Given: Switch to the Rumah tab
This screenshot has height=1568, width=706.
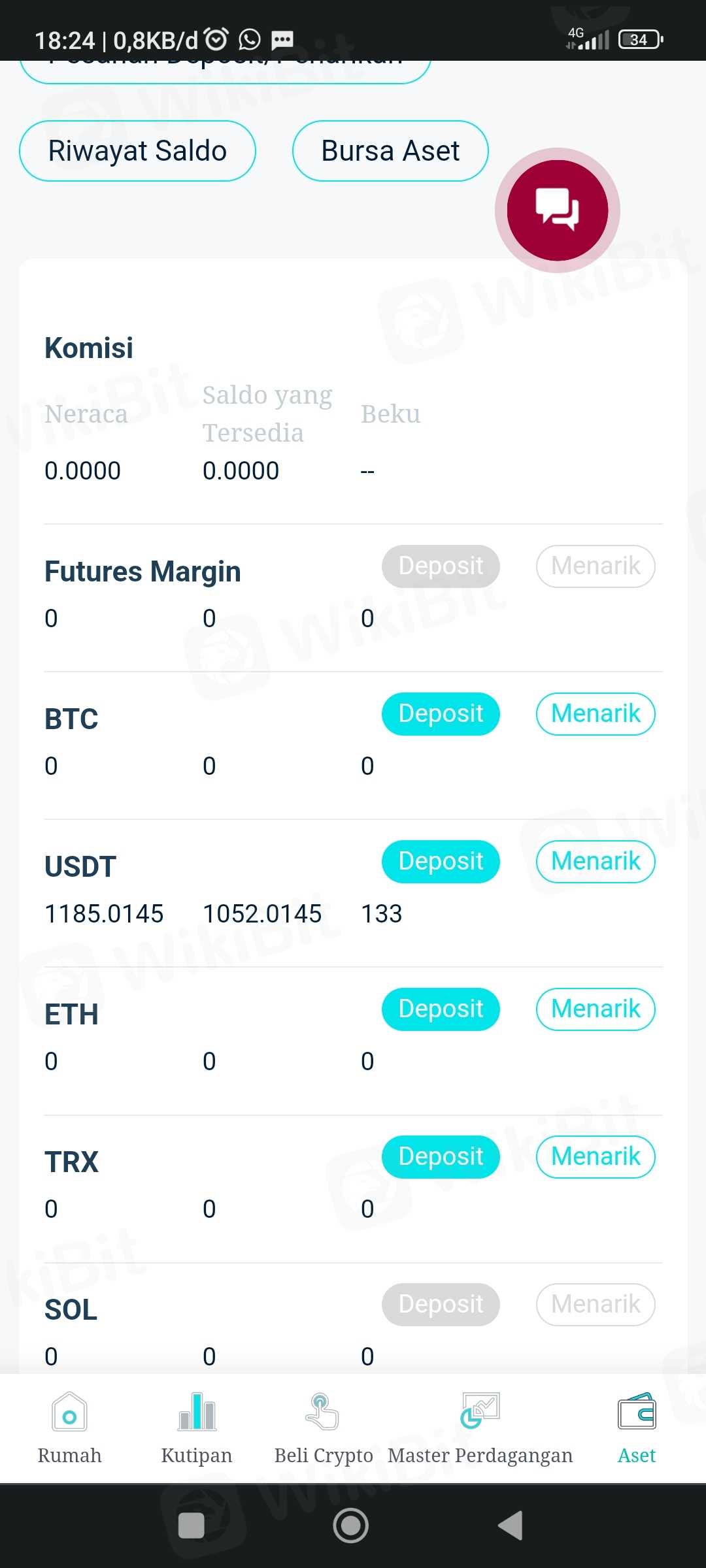Looking at the screenshot, I should [x=69, y=1428].
